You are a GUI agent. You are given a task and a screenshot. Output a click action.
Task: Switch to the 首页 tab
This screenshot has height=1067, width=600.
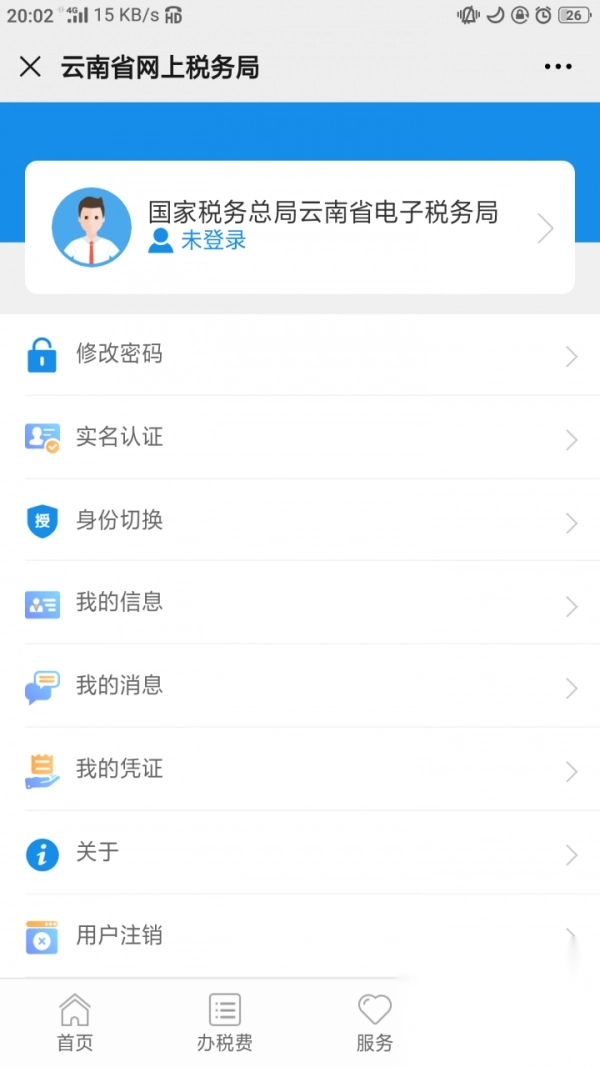click(x=75, y=1022)
